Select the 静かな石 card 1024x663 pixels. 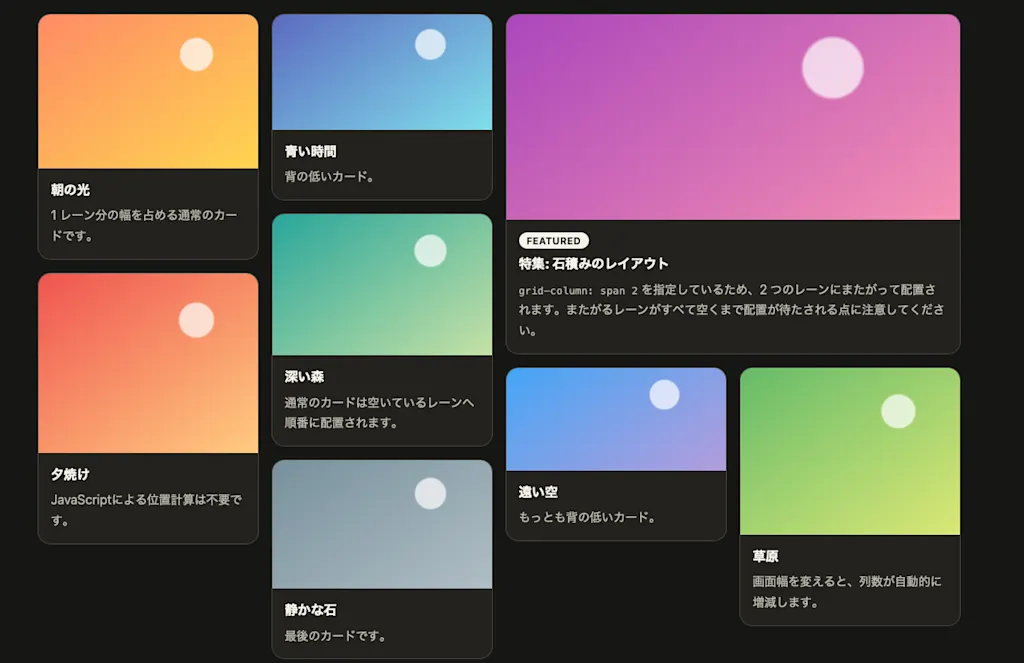[x=382, y=559]
